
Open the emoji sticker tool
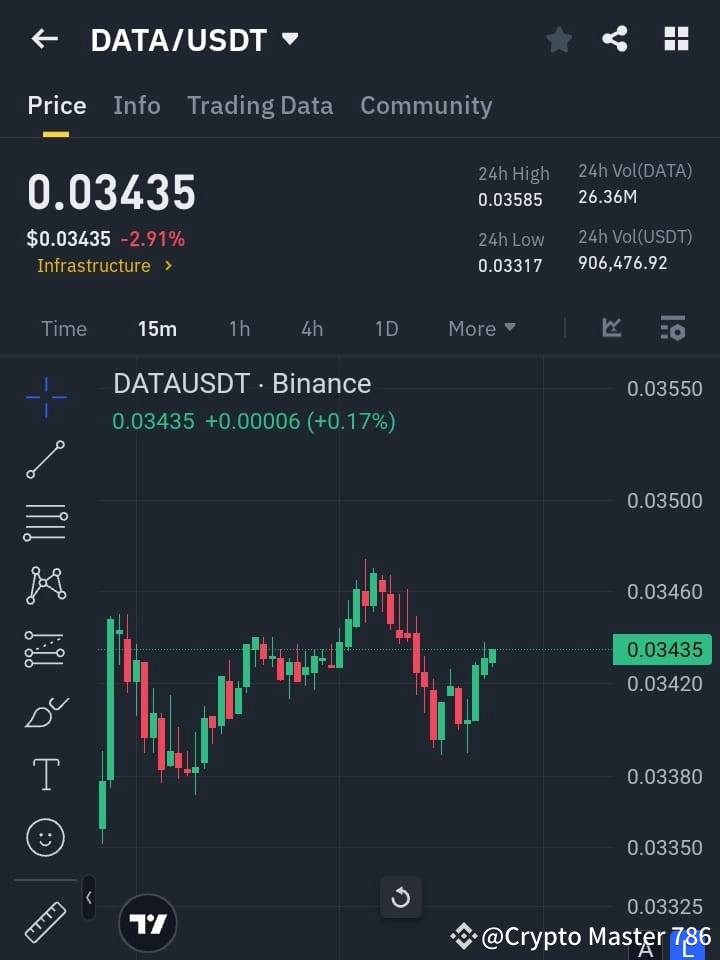(45, 837)
